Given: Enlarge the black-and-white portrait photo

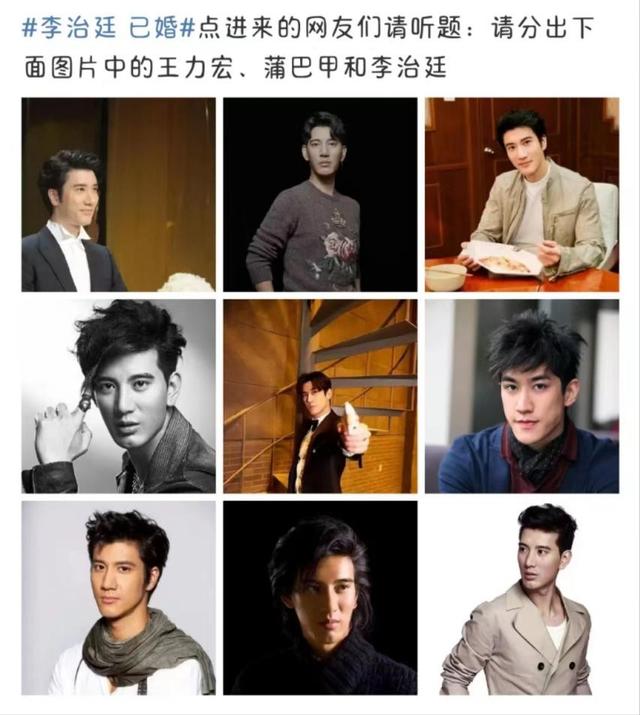Looking at the screenshot, I should pos(119,396).
